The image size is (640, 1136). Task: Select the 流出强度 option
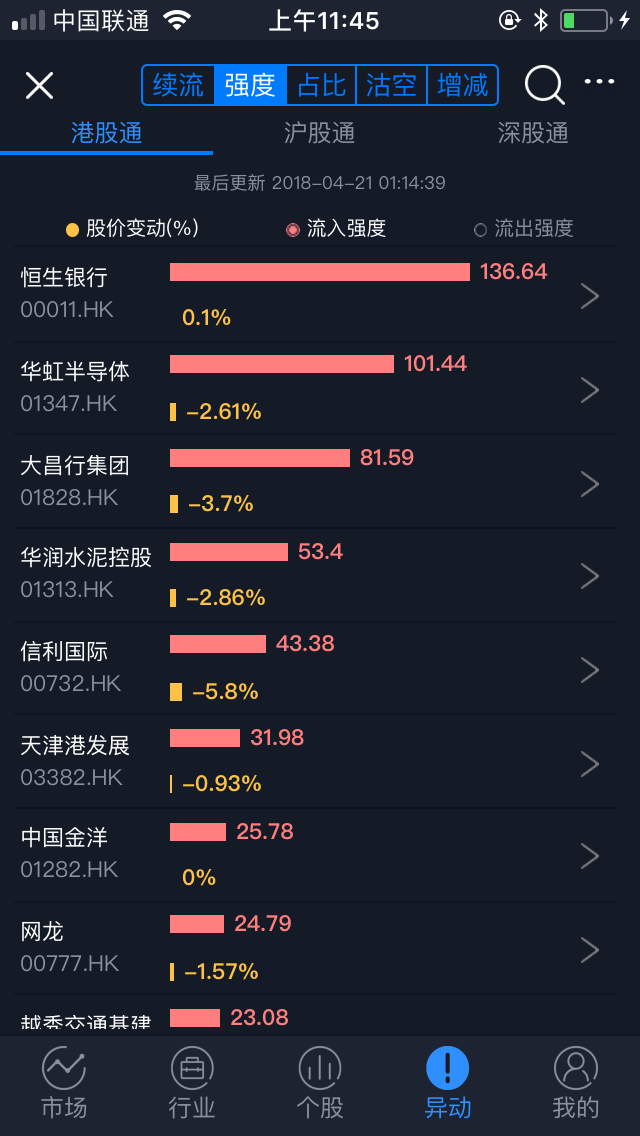523,229
